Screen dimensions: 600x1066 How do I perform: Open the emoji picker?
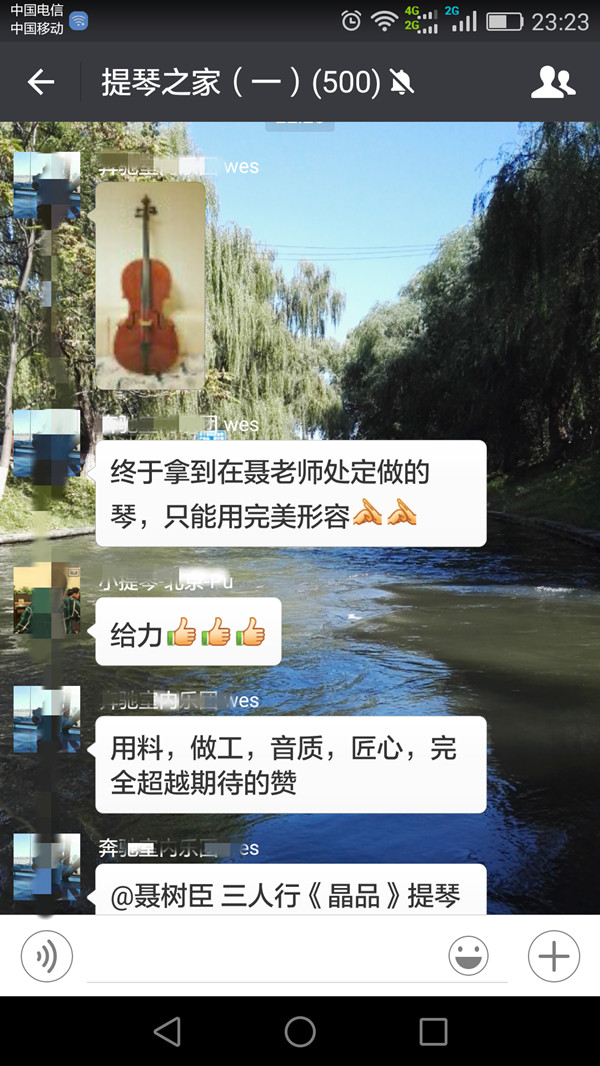pyautogui.click(x=468, y=956)
